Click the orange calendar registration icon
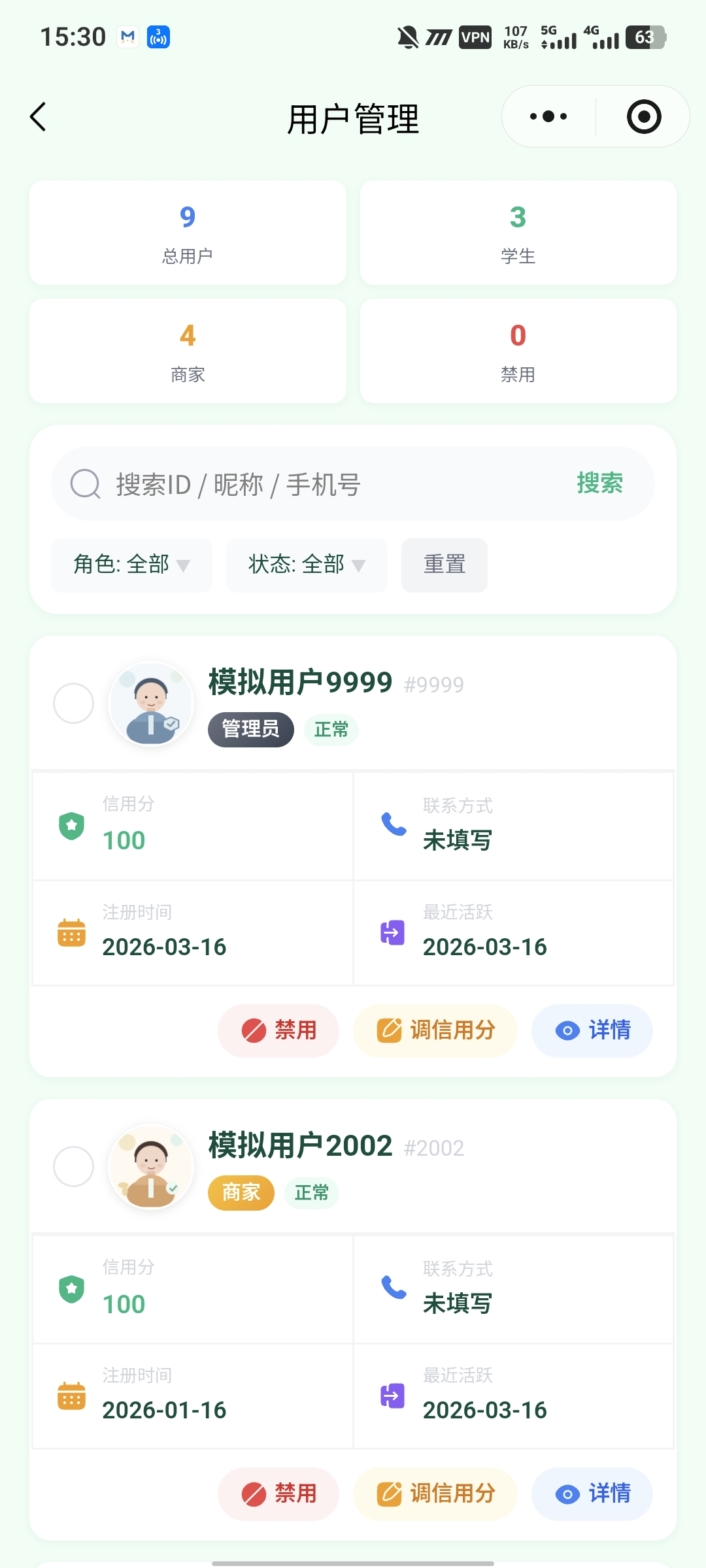The height and width of the screenshot is (1568, 706). [x=71, y=933]
